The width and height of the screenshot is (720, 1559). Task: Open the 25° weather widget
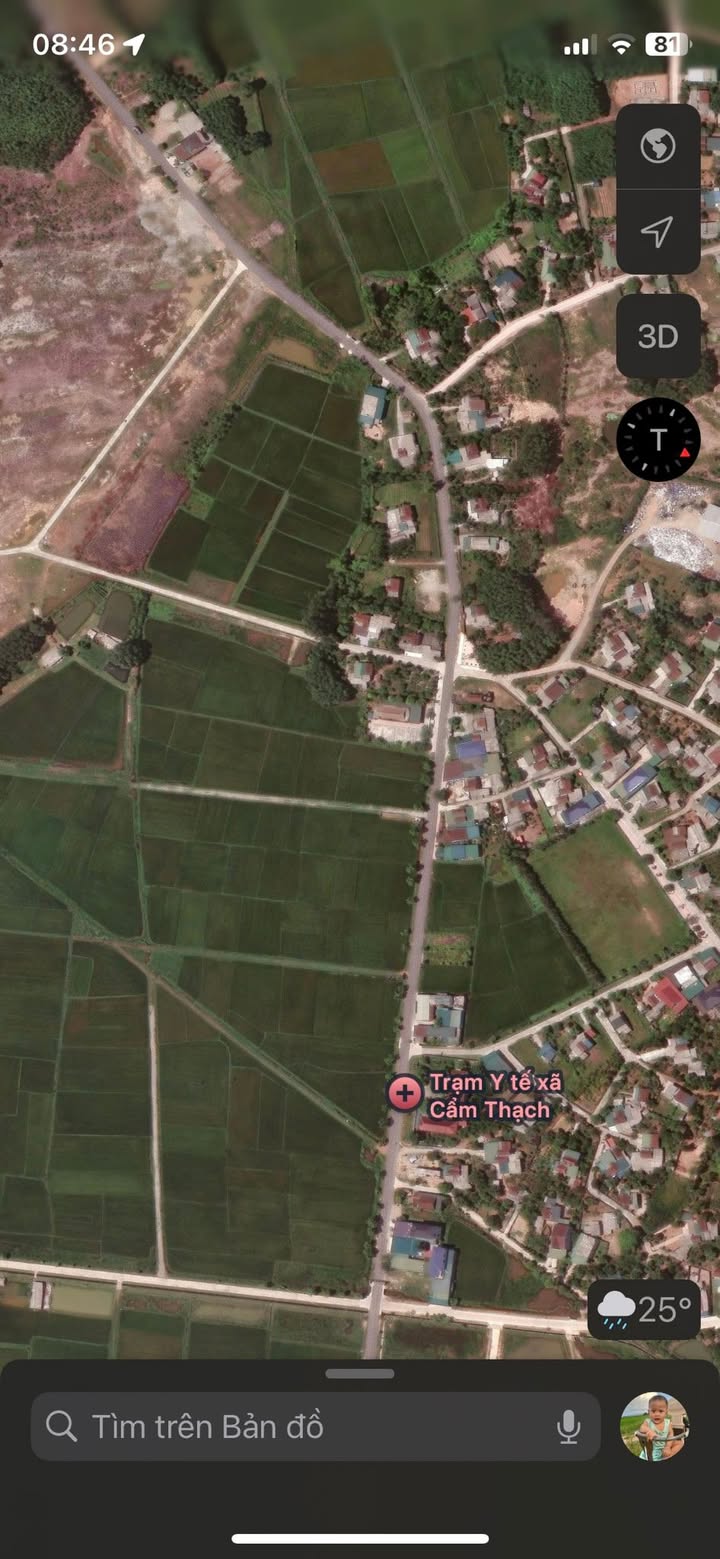pos(644,1309)
